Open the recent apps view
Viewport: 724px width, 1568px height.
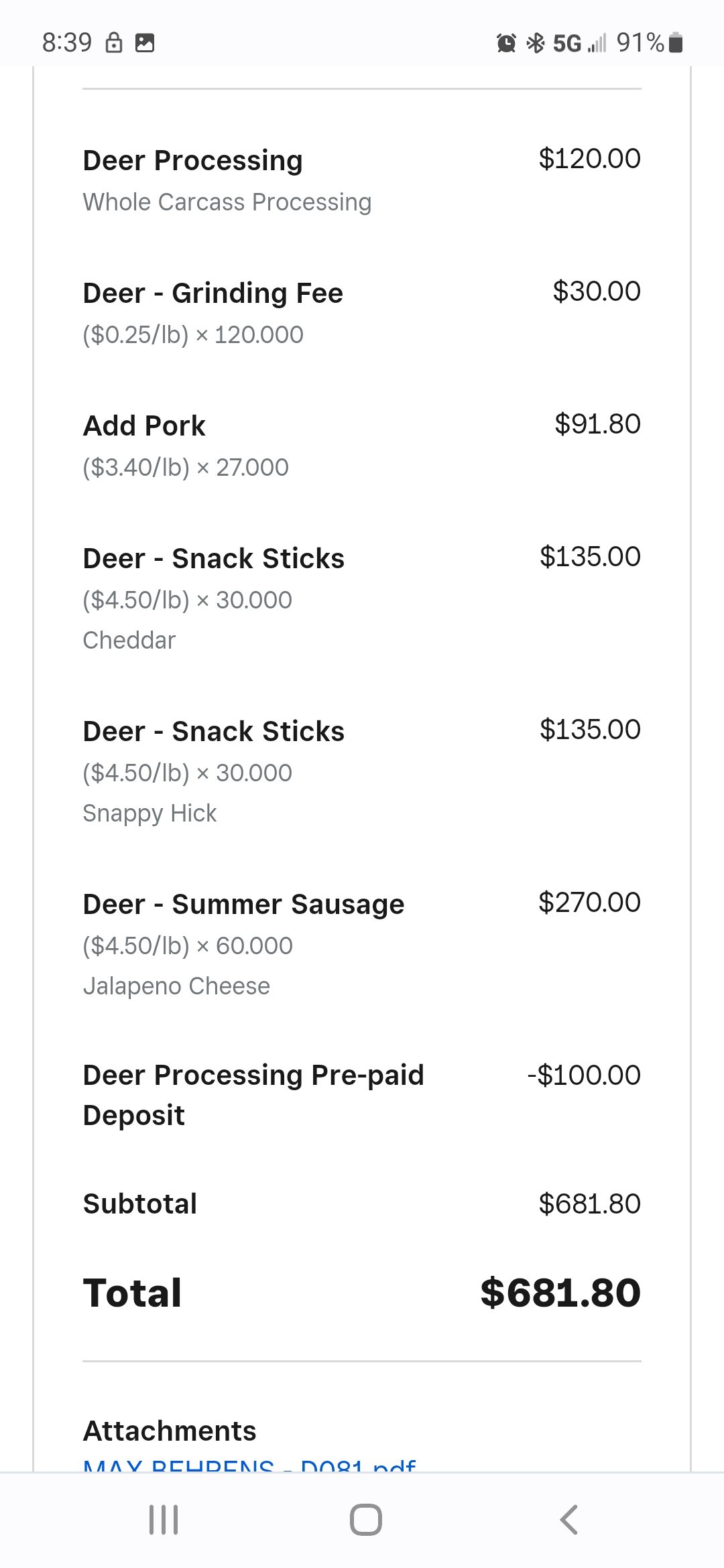[x=164, y=1520]
